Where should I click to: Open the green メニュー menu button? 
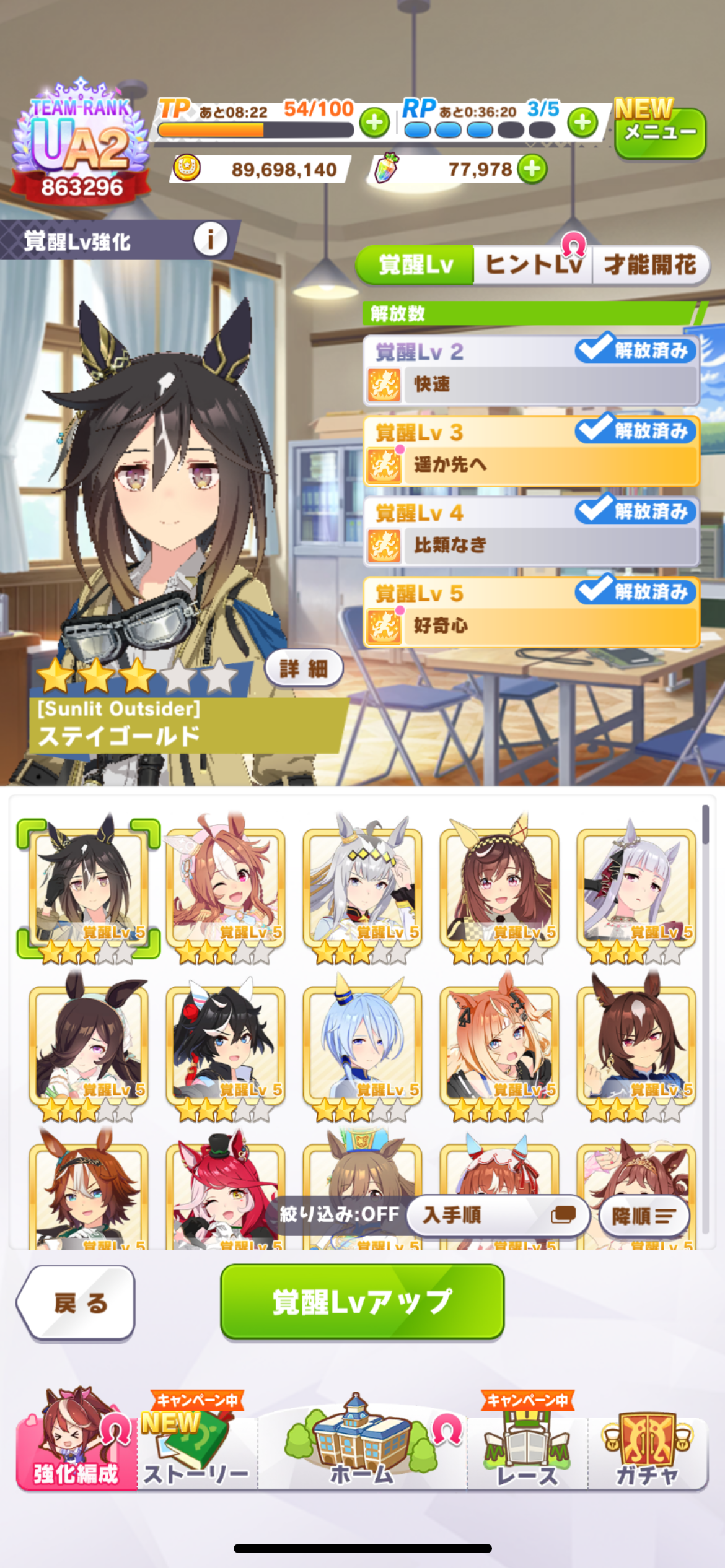[660, 133]
